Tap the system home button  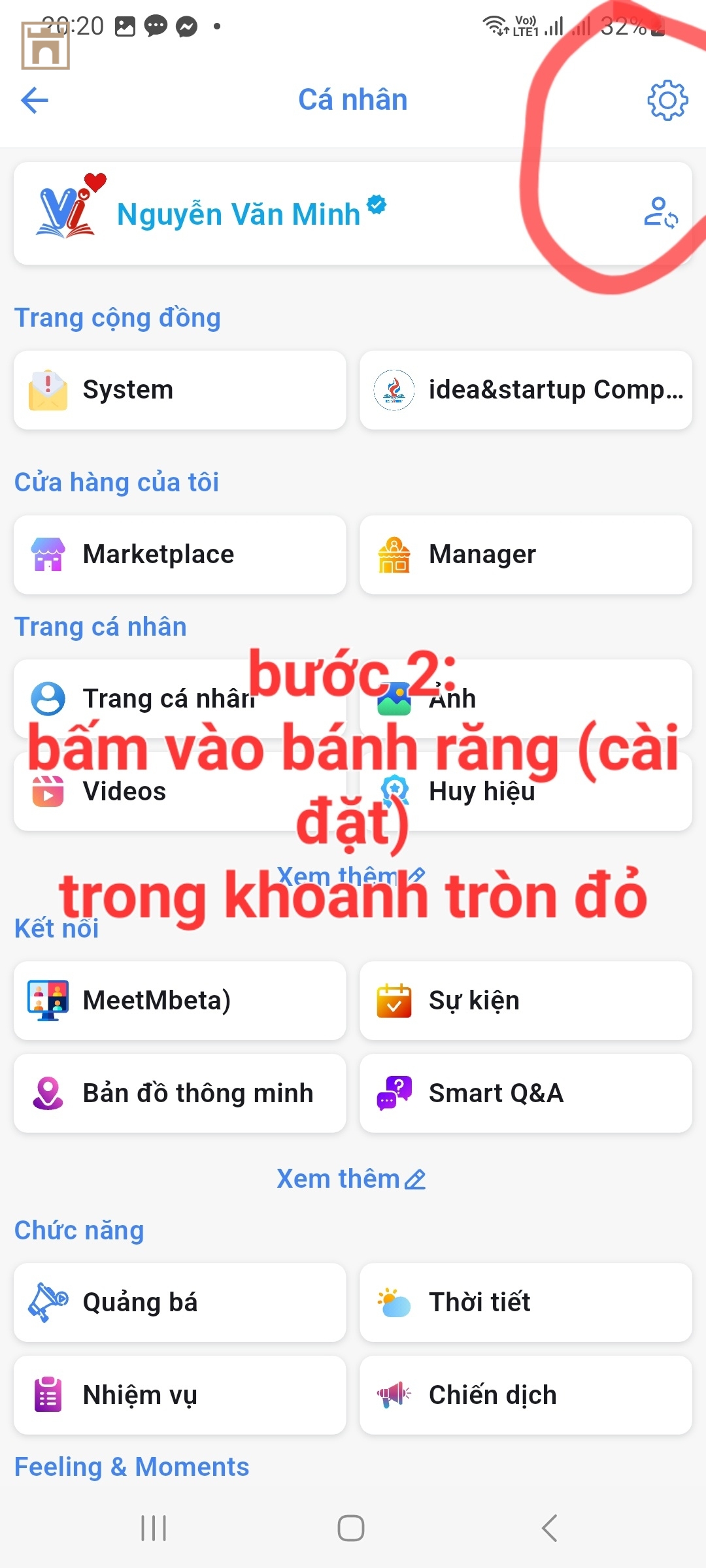point(351,1528)
